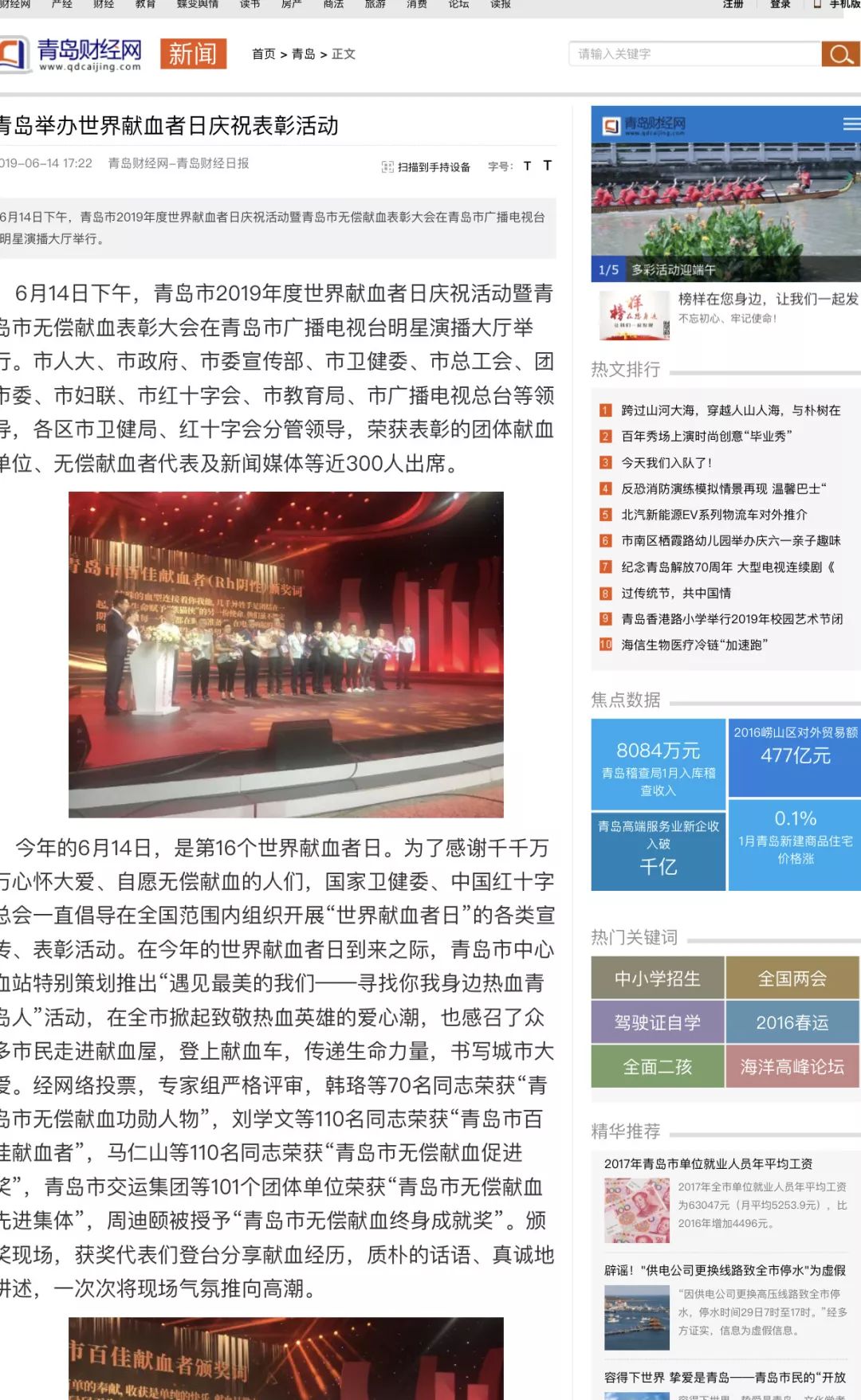Tap 登录 to log in

coord(780,4)
